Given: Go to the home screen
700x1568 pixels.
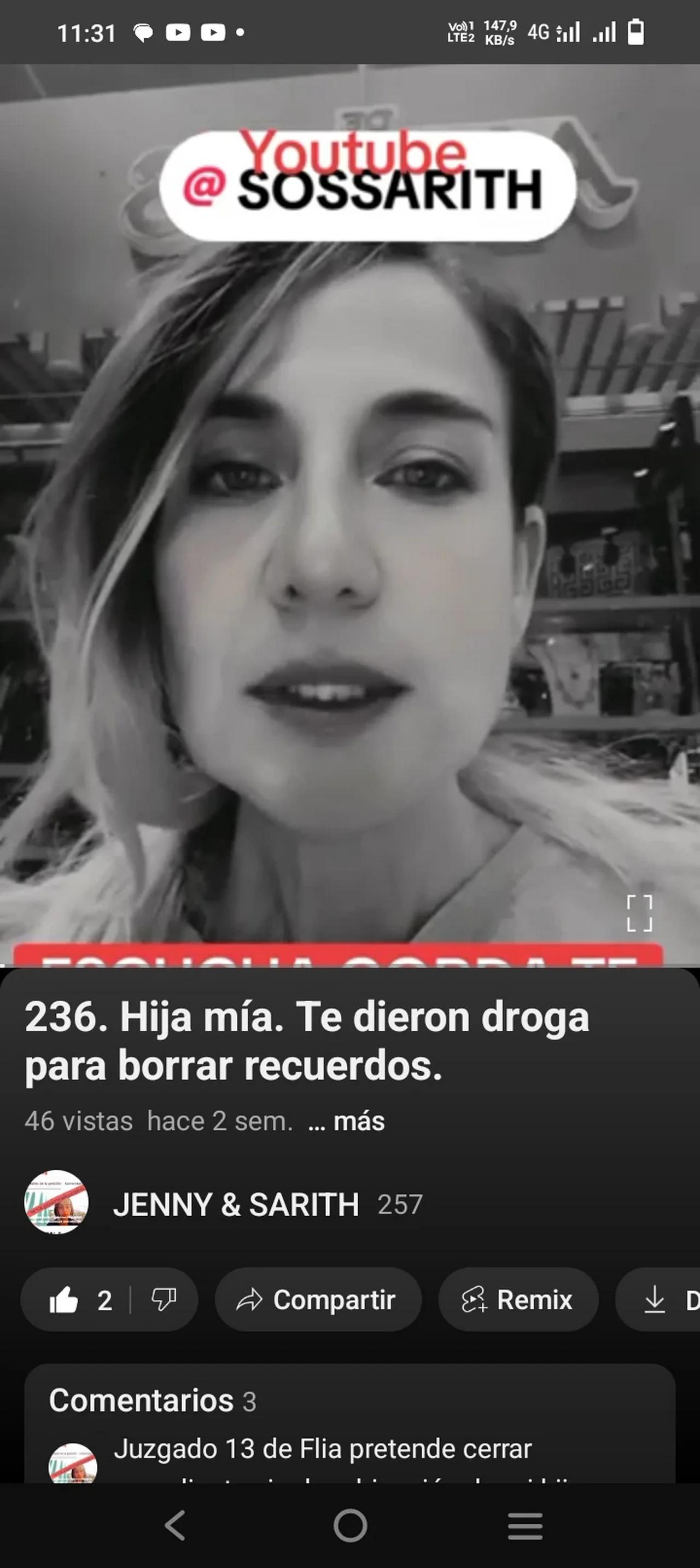Looking at the screenshot, I should [350, 1526].
